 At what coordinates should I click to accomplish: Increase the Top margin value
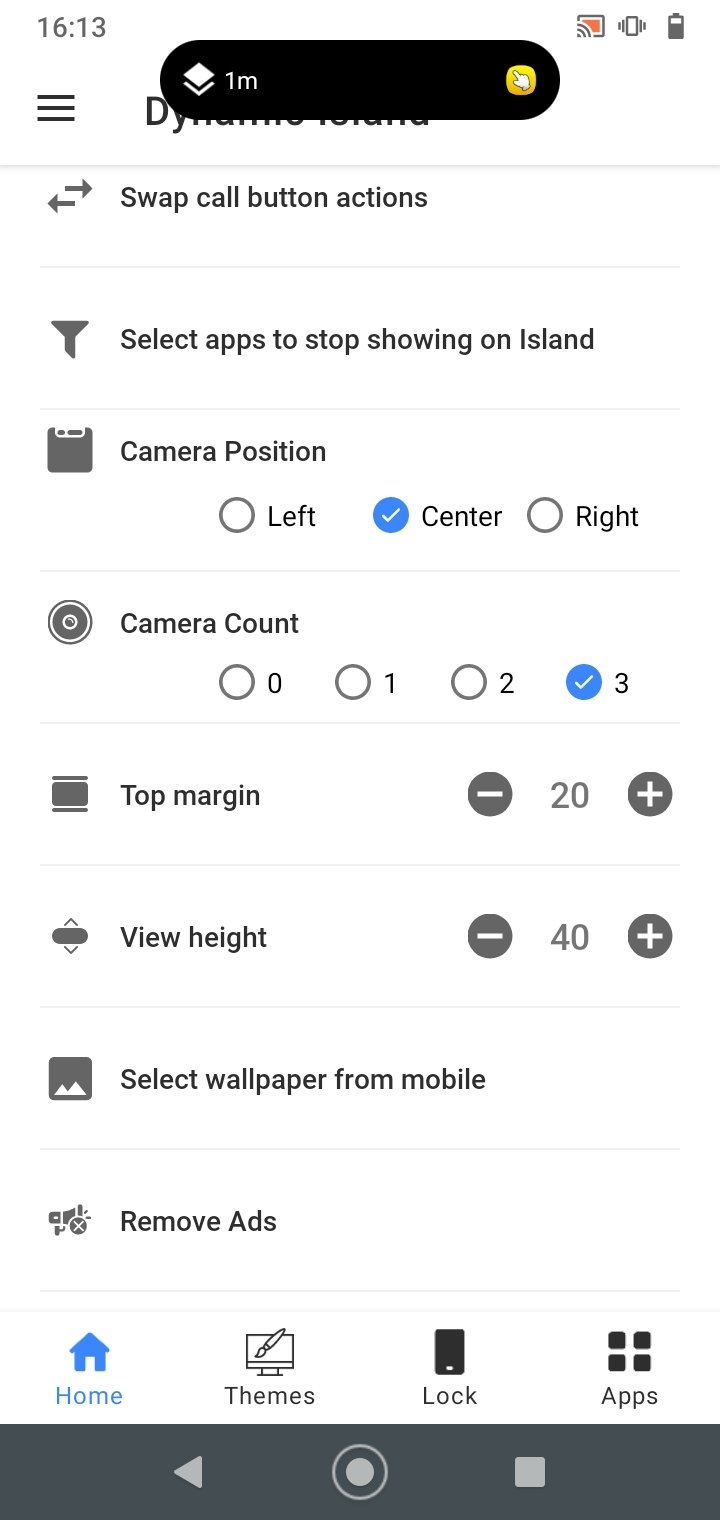650,795
